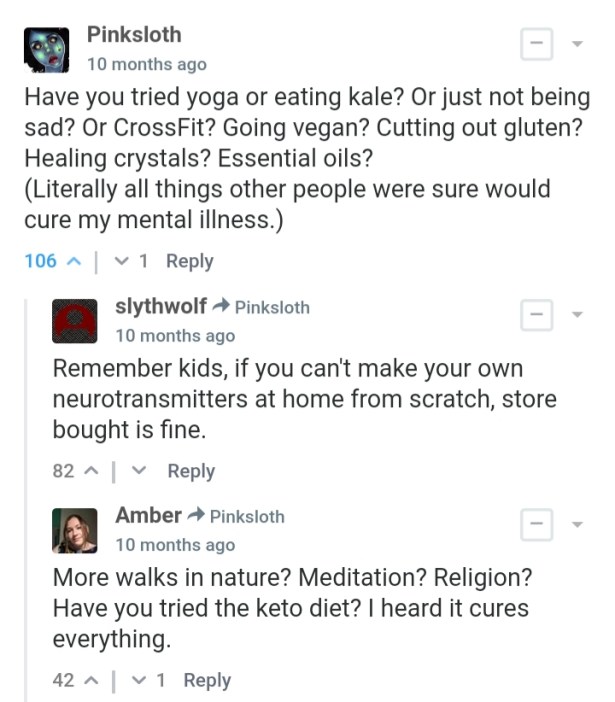Collapse Amber's comment
Screen dimensions: 615x702
pyautogui.click(x=537, y=525)
